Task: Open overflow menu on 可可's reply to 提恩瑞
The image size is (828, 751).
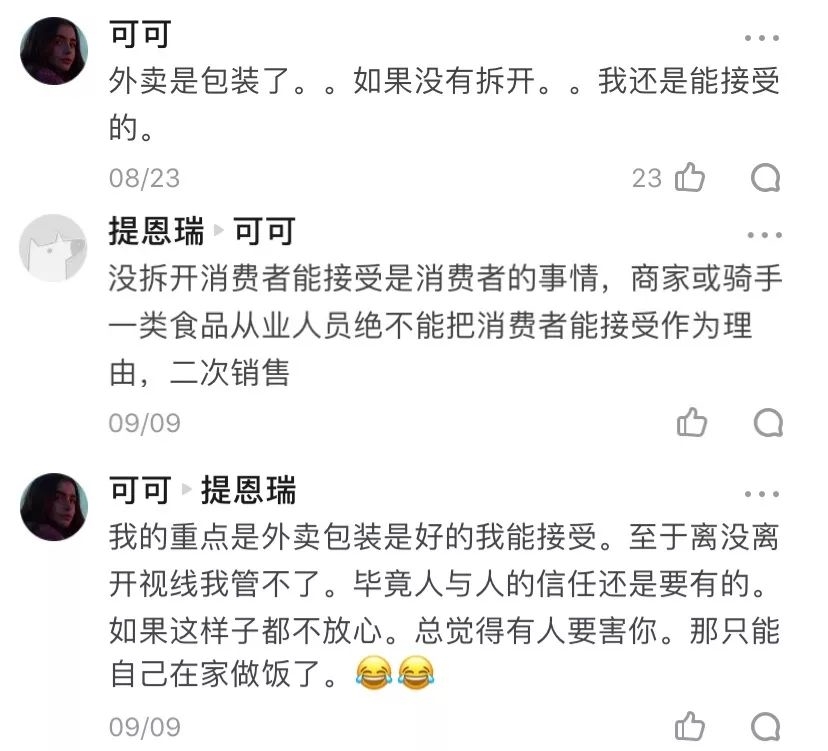Action: (x=762, y=494)
